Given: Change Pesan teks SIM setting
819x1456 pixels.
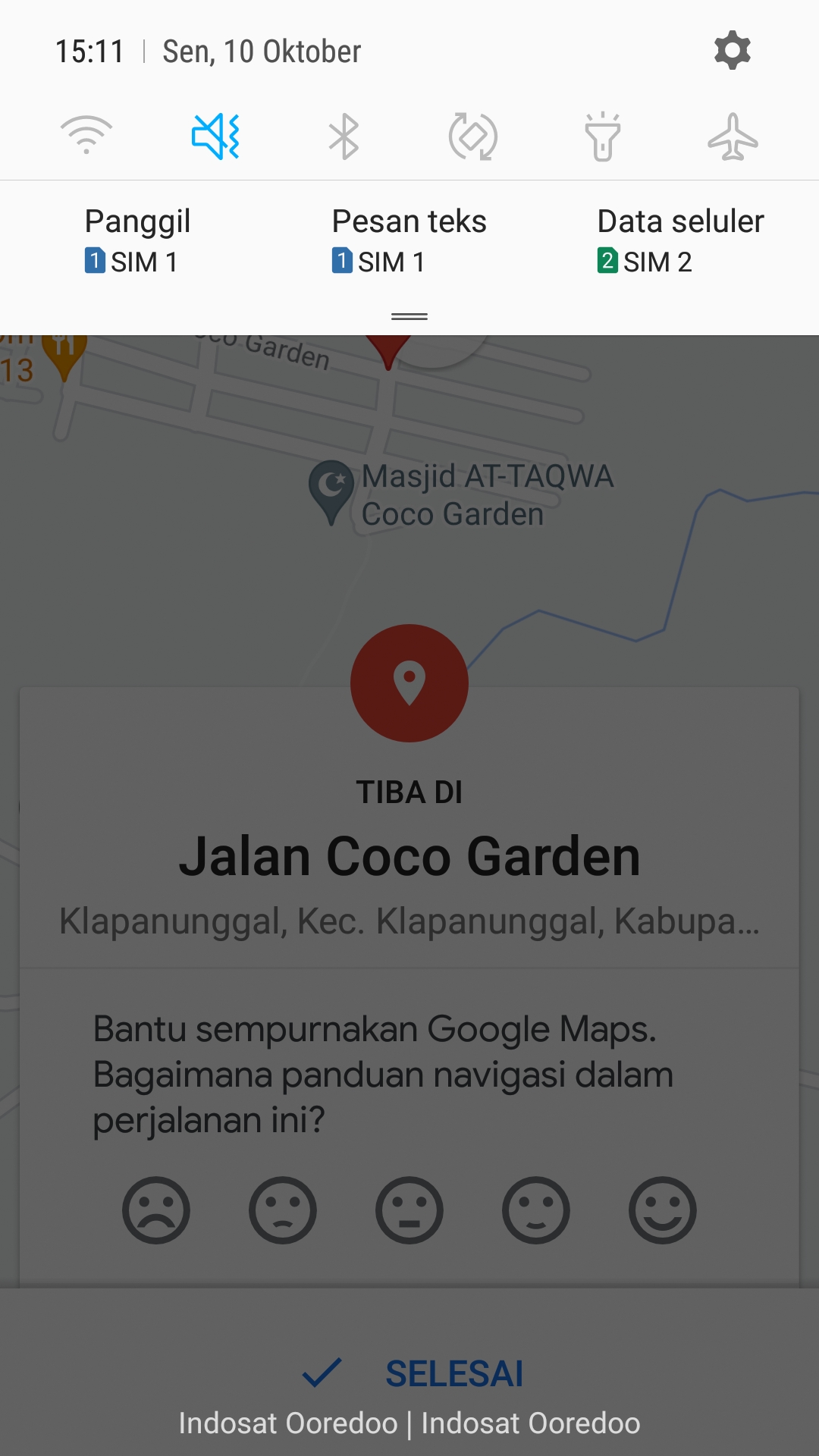Looking at the screenshot, I should (409, 240).
